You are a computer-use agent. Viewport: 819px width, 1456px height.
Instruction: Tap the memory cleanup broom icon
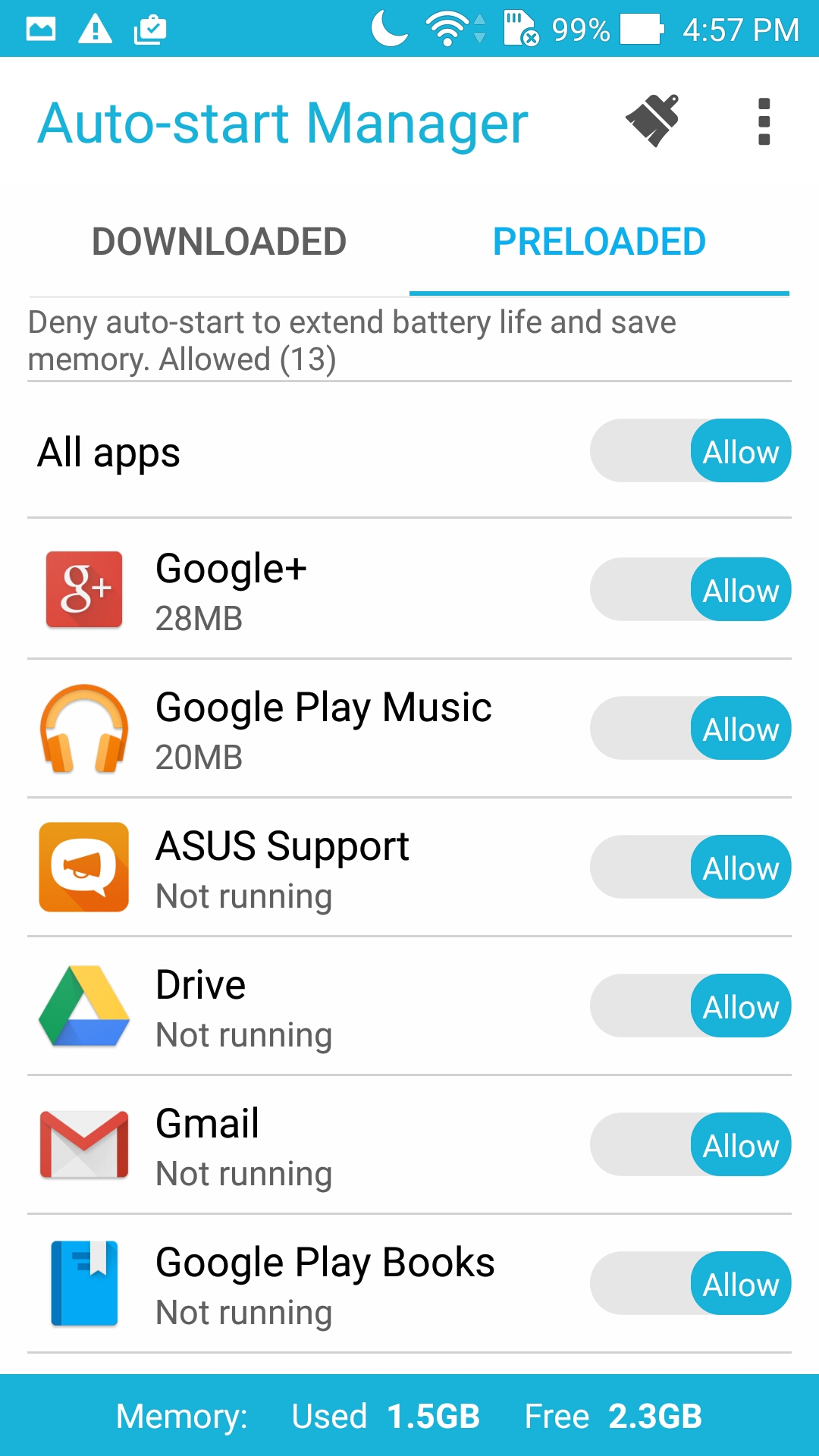[x=652, y=121]
